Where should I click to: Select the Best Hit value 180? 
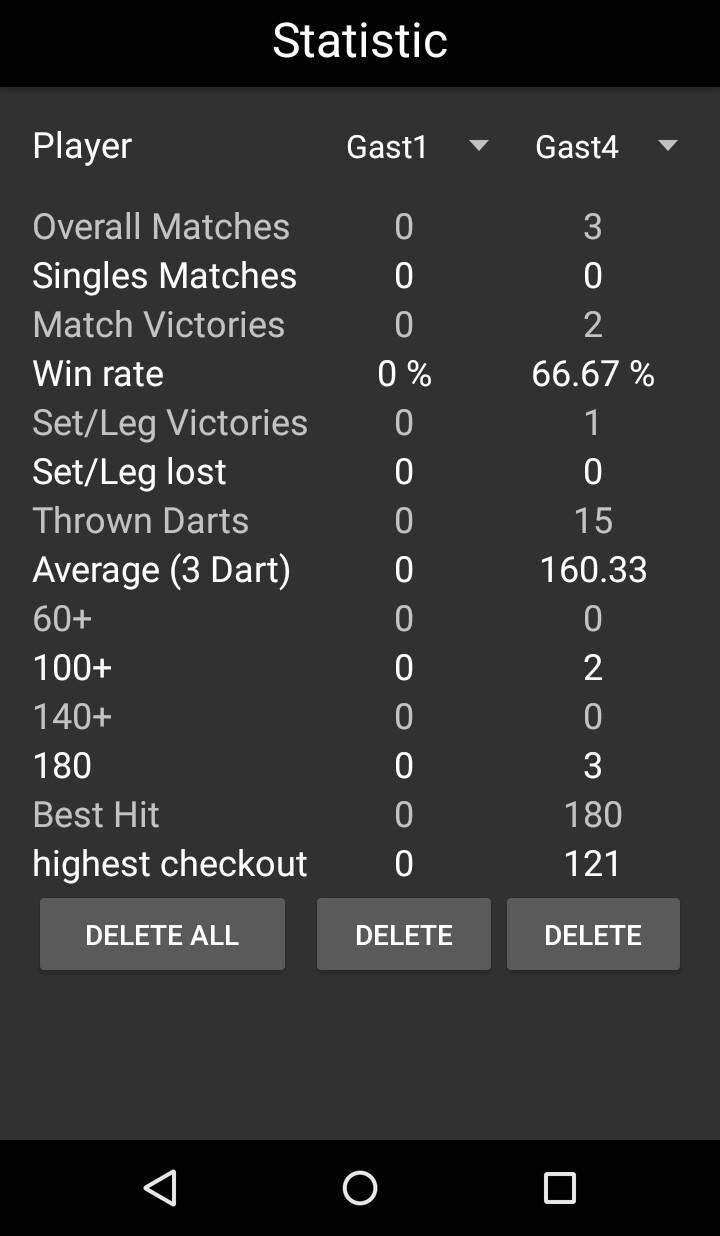coord(592,814)
